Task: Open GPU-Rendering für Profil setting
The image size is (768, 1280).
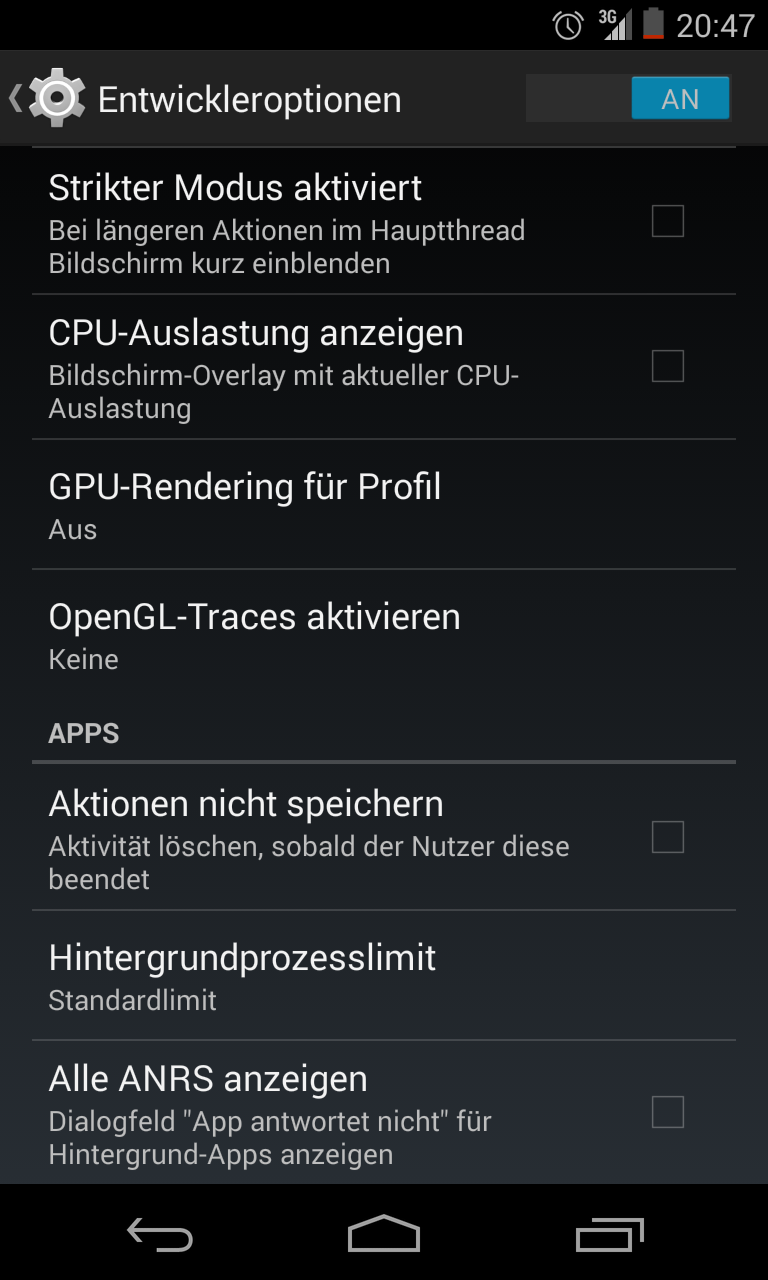Action: (384, 505)
